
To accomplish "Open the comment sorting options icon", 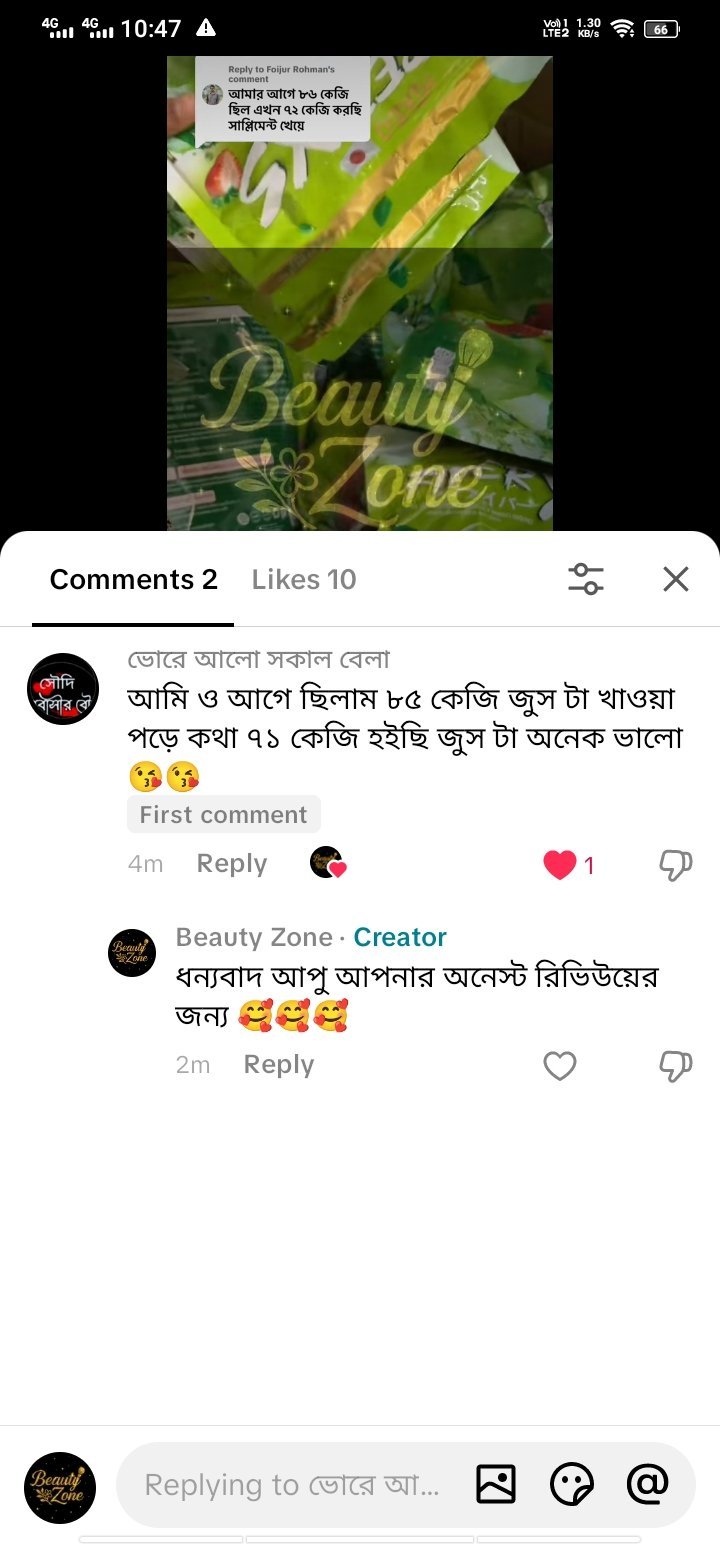I will pos(586,579).
